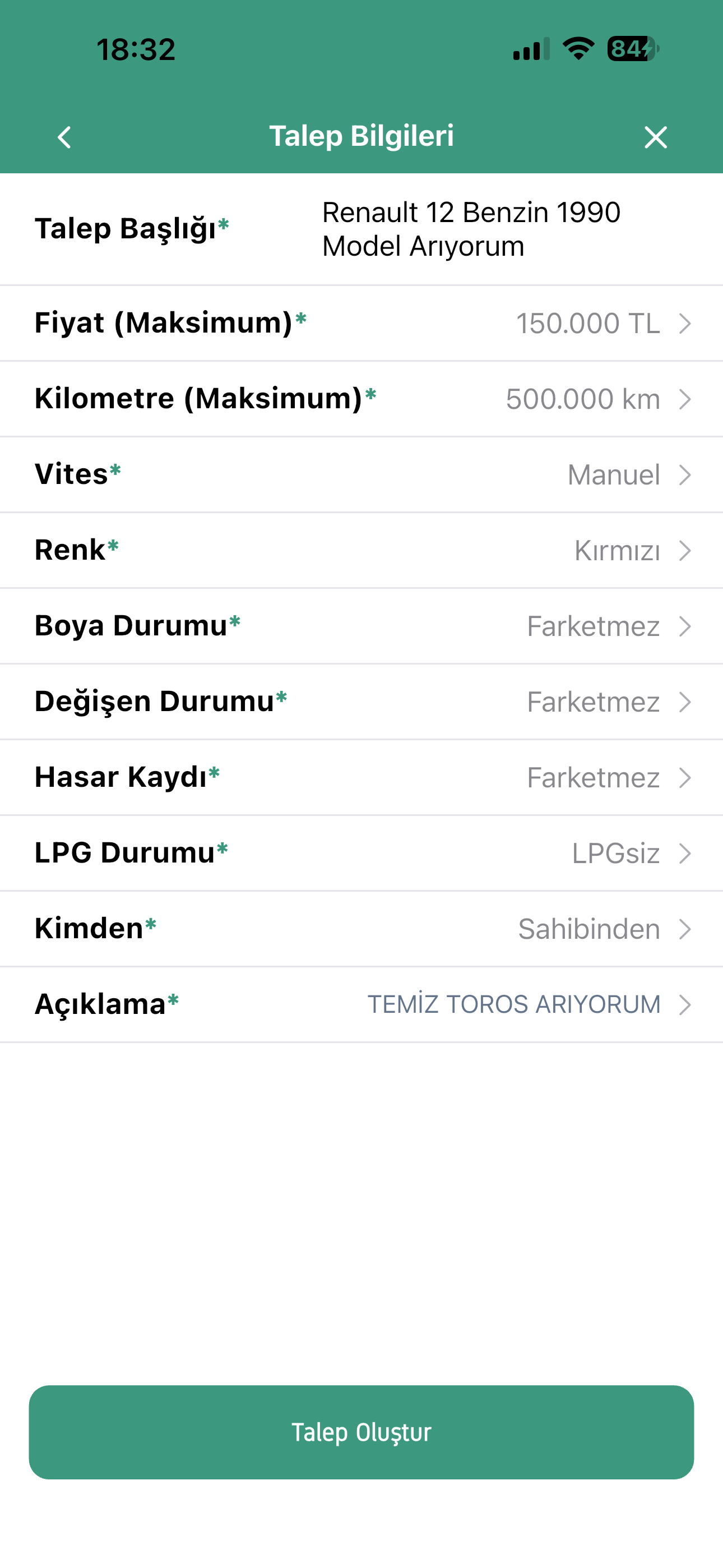Go back using the header arrow

click(64, 137)
